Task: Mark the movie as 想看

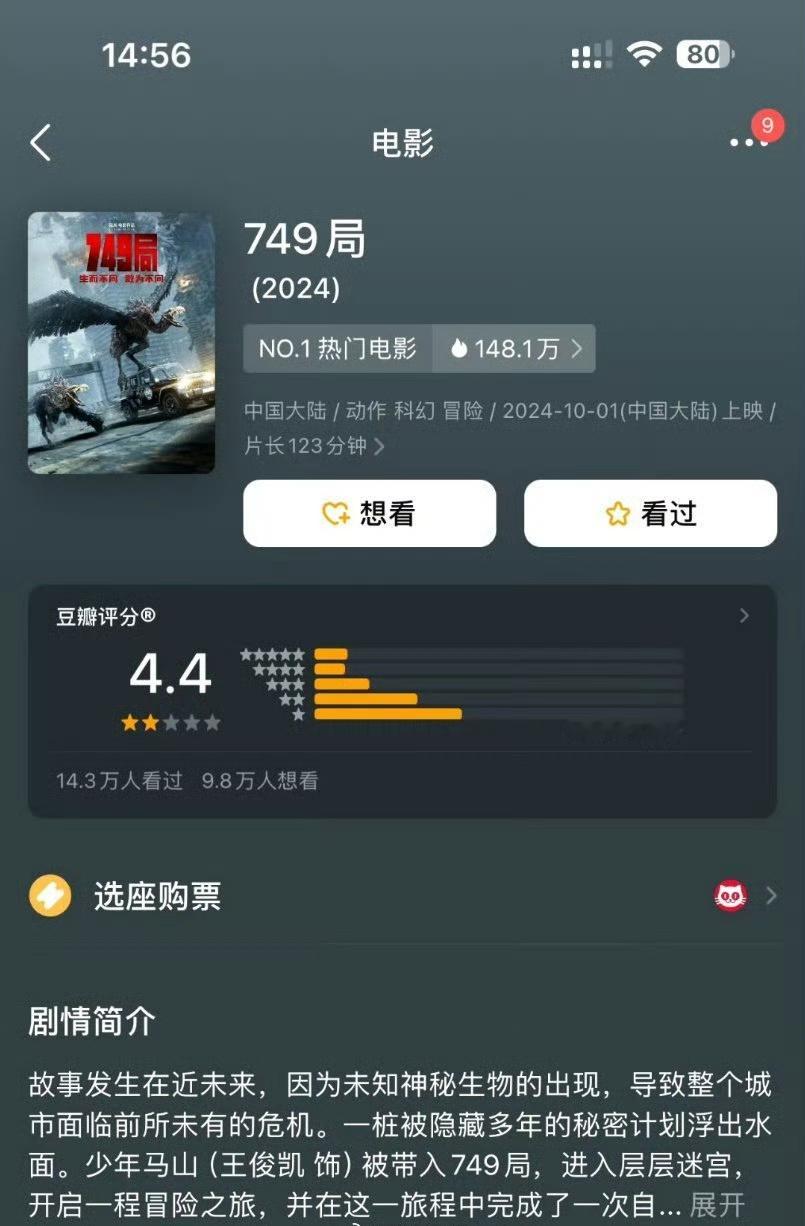Action: tap(369, 513)
